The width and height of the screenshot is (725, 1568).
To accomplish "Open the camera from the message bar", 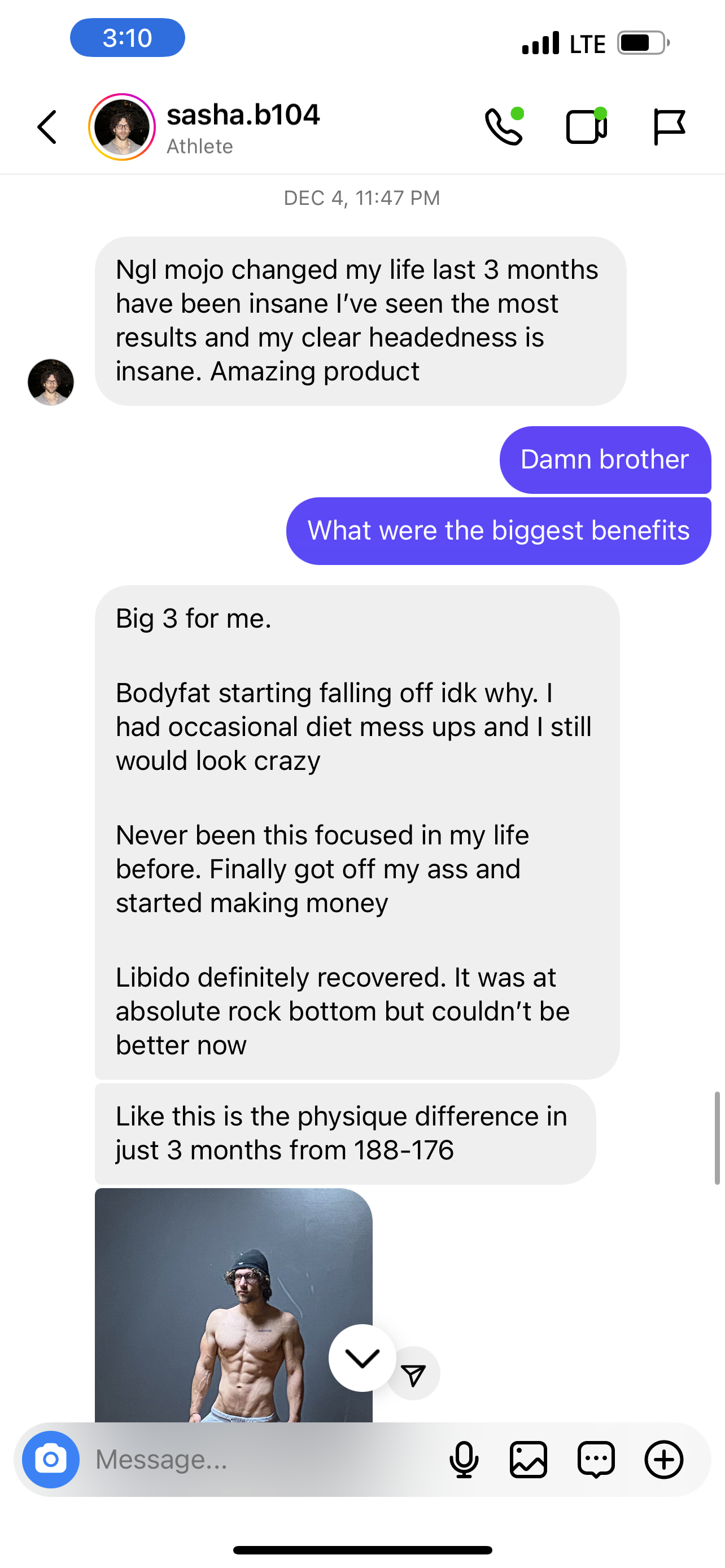I will pos(50,1459).
